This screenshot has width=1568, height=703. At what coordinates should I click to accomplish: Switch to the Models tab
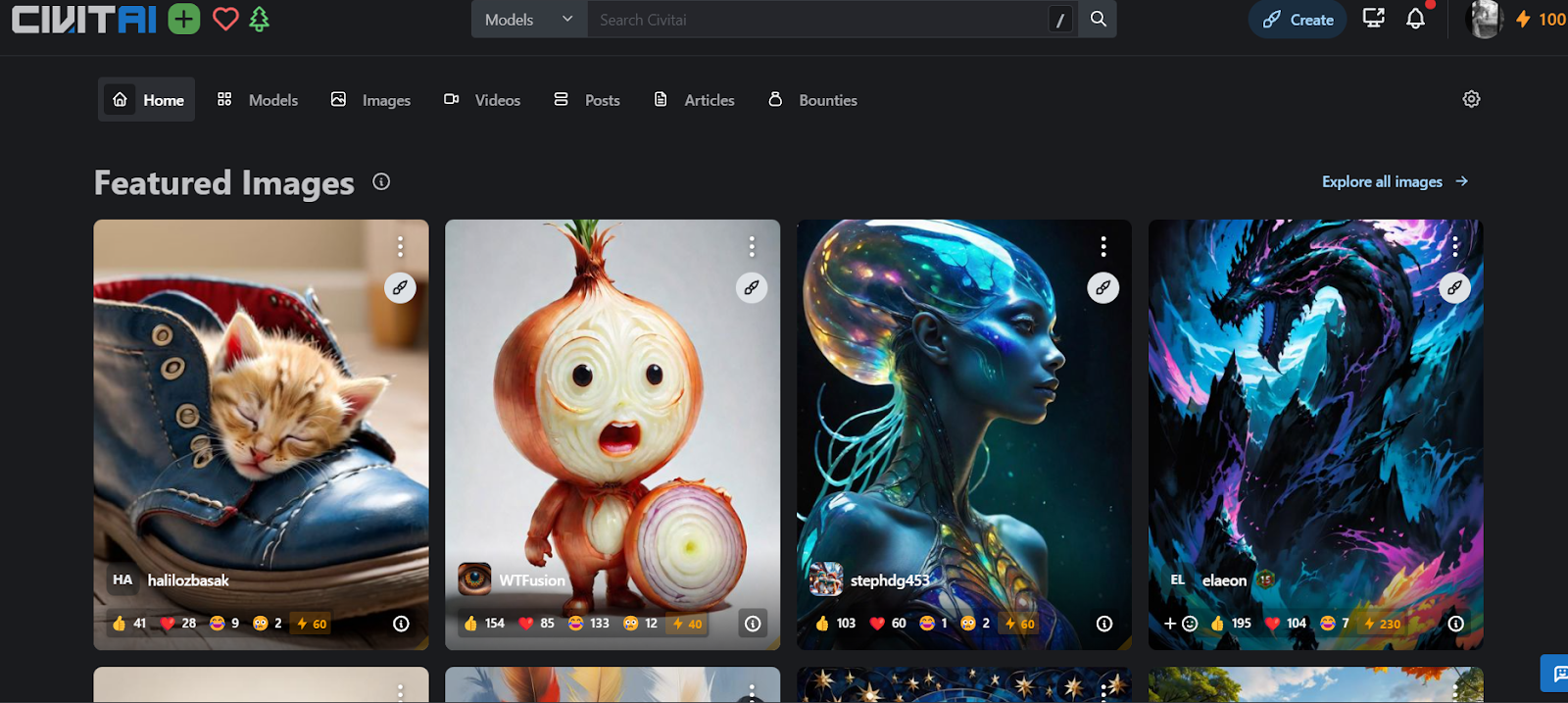tap(258, 100)
